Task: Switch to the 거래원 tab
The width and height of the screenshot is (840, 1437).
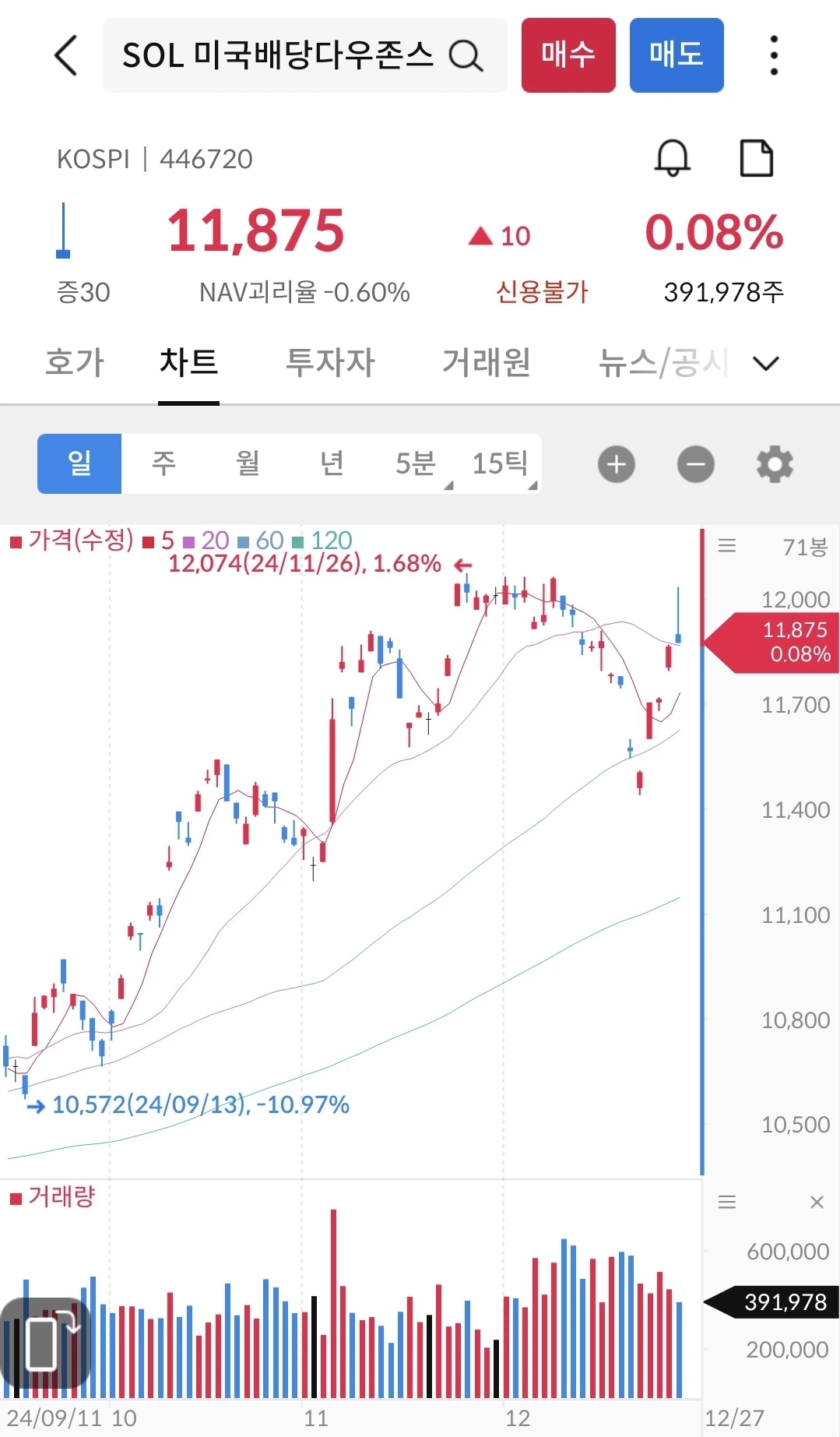Action: point(487,362)
